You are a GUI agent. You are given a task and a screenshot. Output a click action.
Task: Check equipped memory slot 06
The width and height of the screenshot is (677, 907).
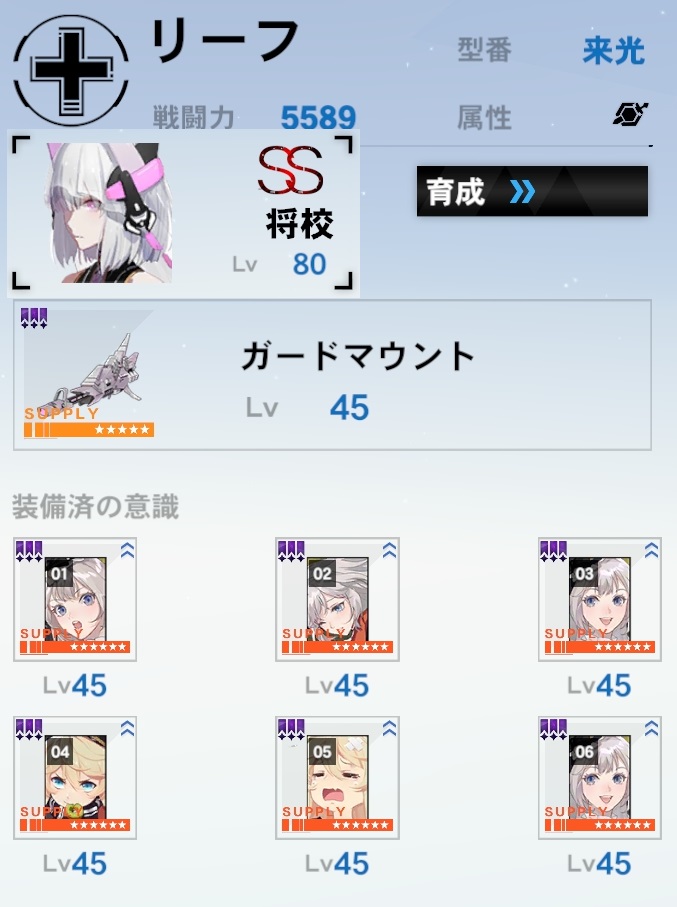coord(599,777)
